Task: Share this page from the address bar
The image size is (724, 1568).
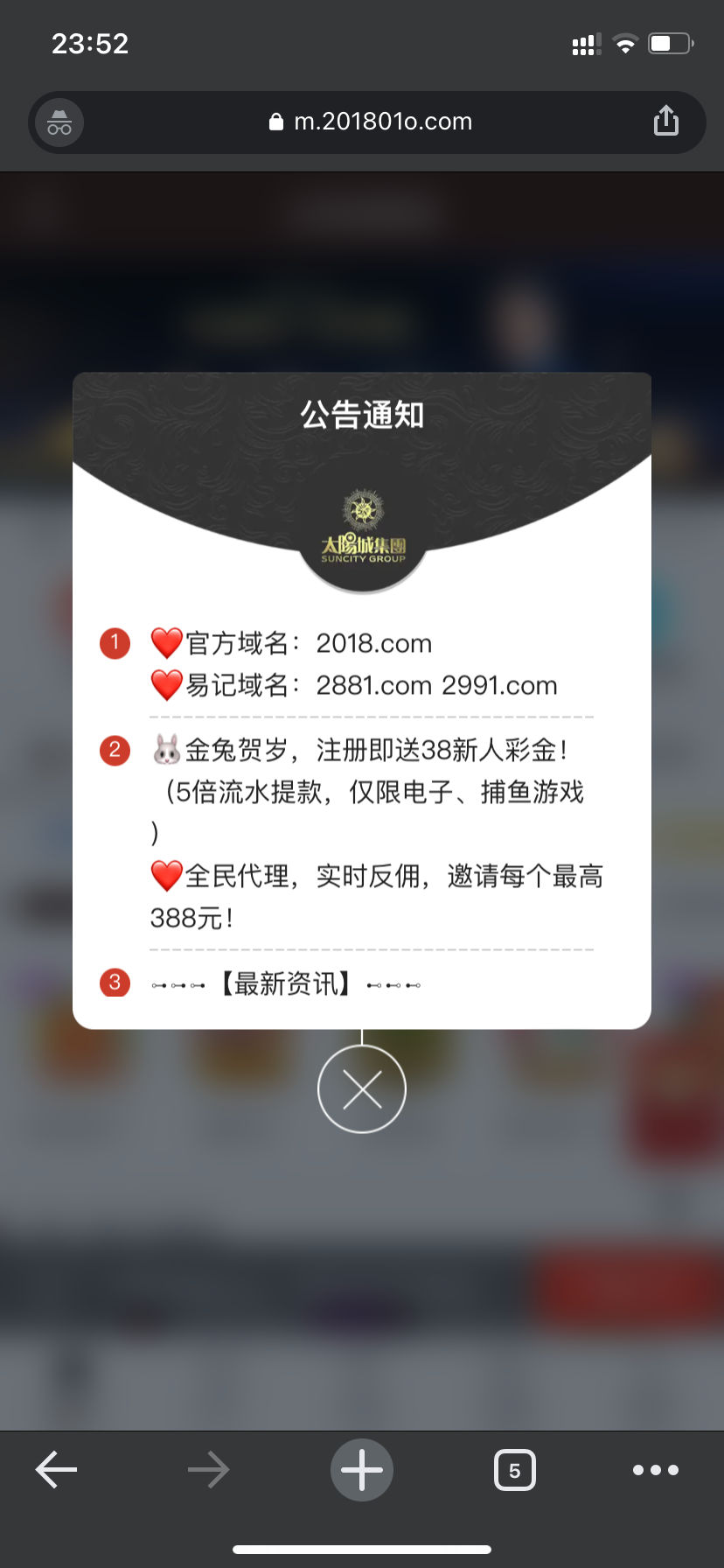Action: (665, 121)
